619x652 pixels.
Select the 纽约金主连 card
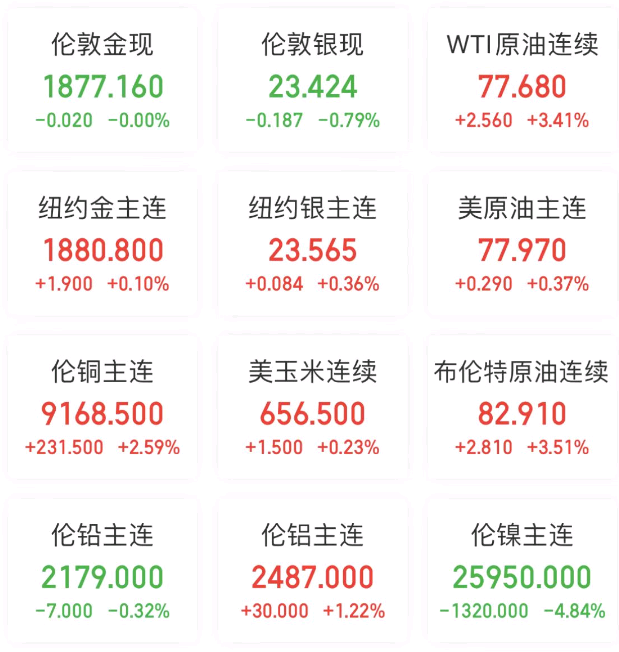click(102, 246)
